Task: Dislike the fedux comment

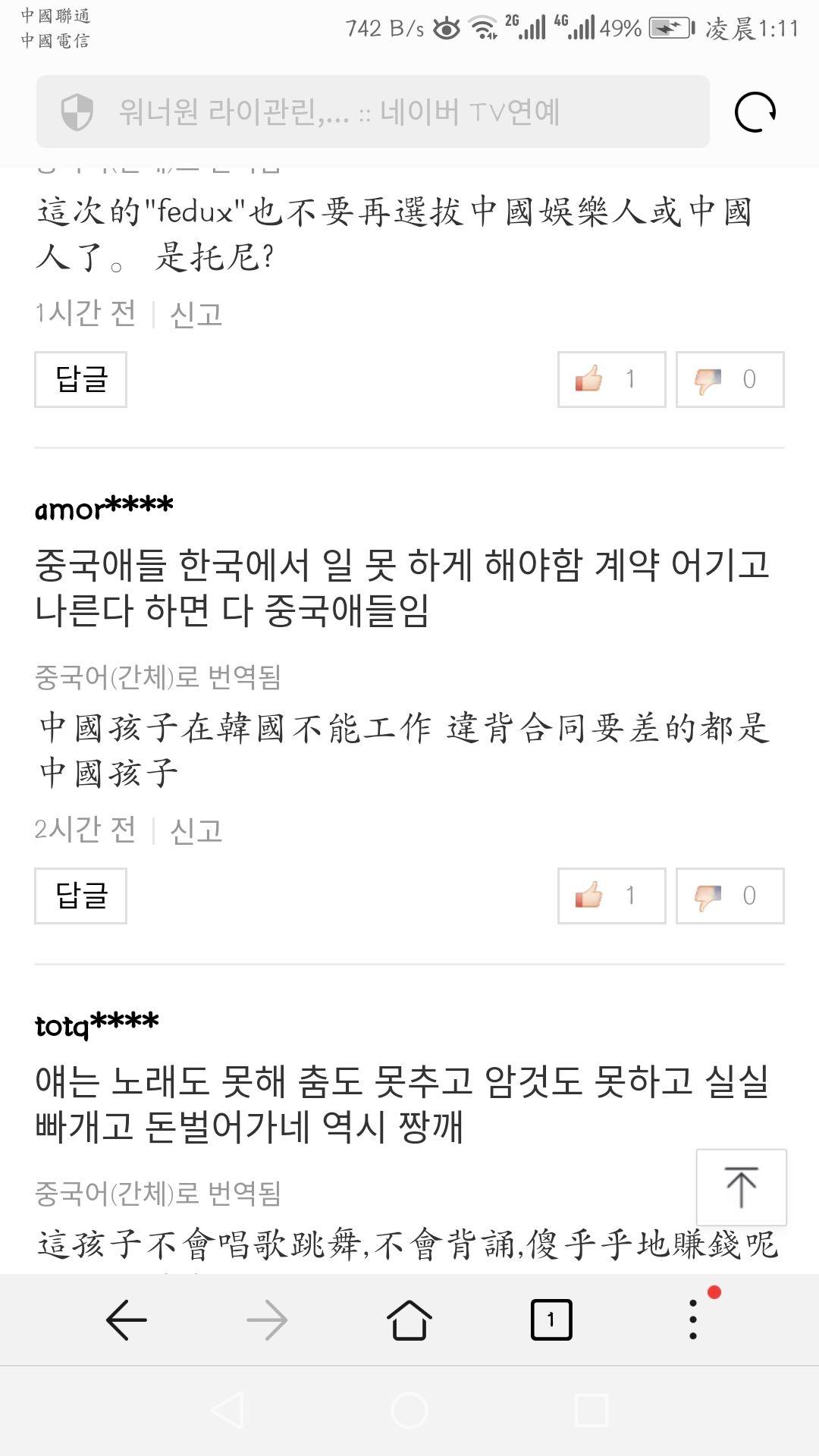Action: click(730, 379)
